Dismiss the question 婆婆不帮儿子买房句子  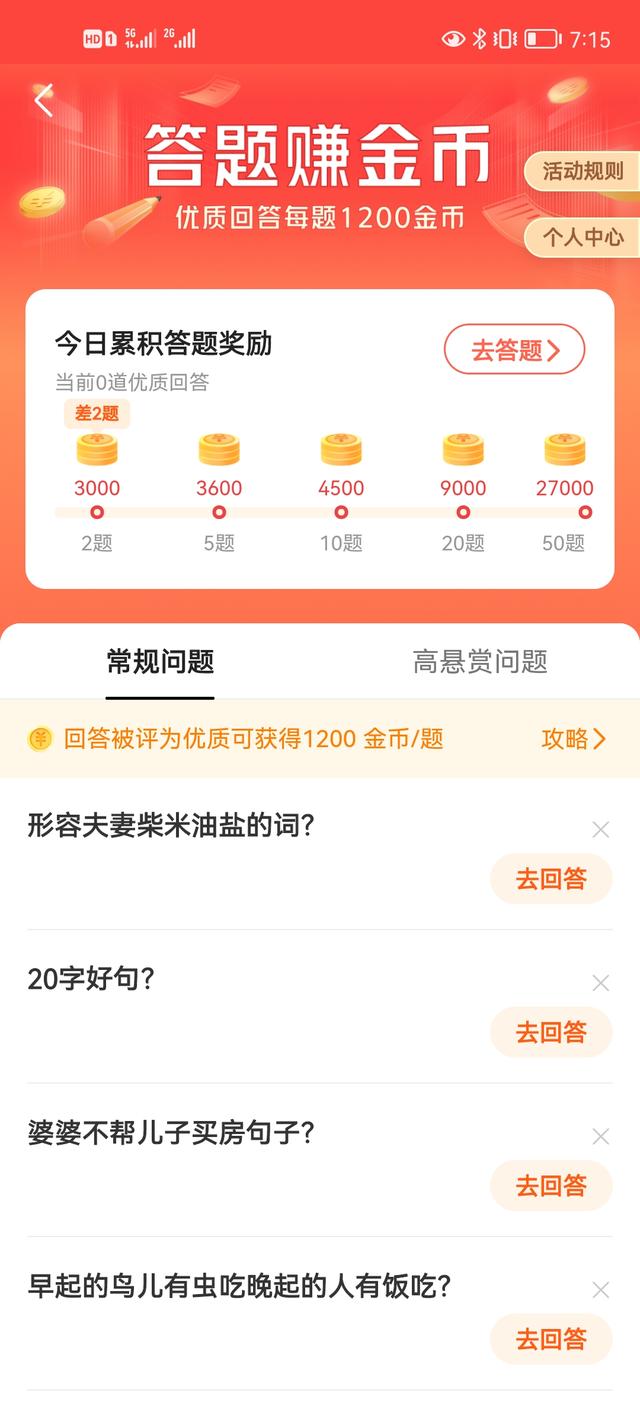[600, 1136]
